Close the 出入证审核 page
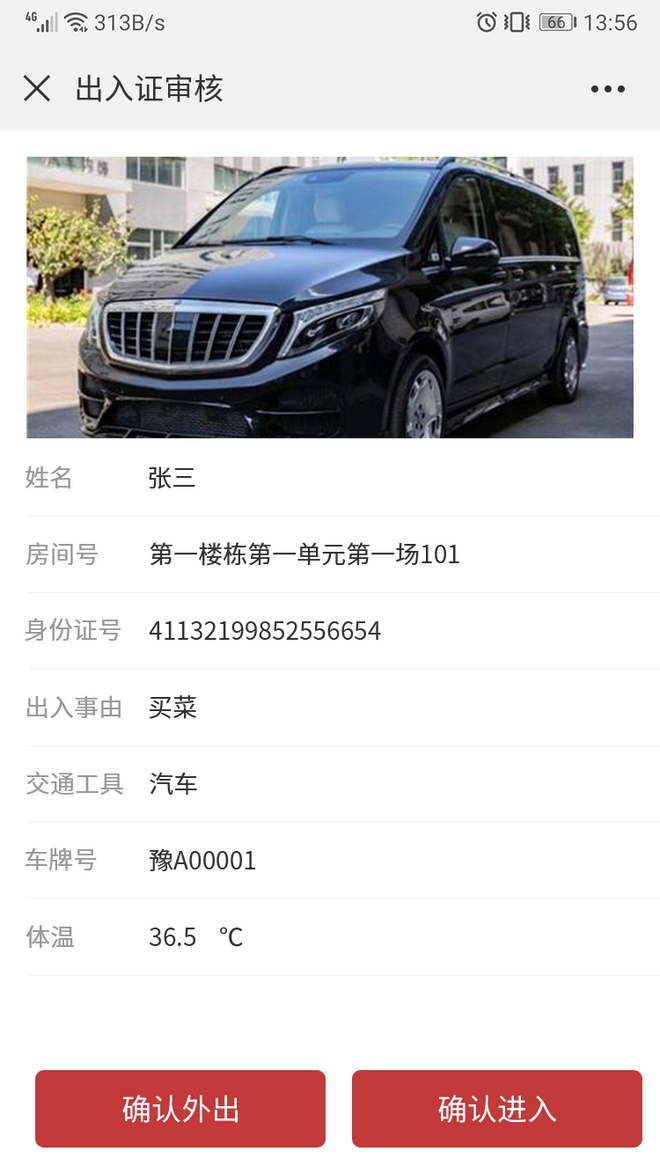The image size is (660, 1174). pyautogui.click(x=37, y=88)
